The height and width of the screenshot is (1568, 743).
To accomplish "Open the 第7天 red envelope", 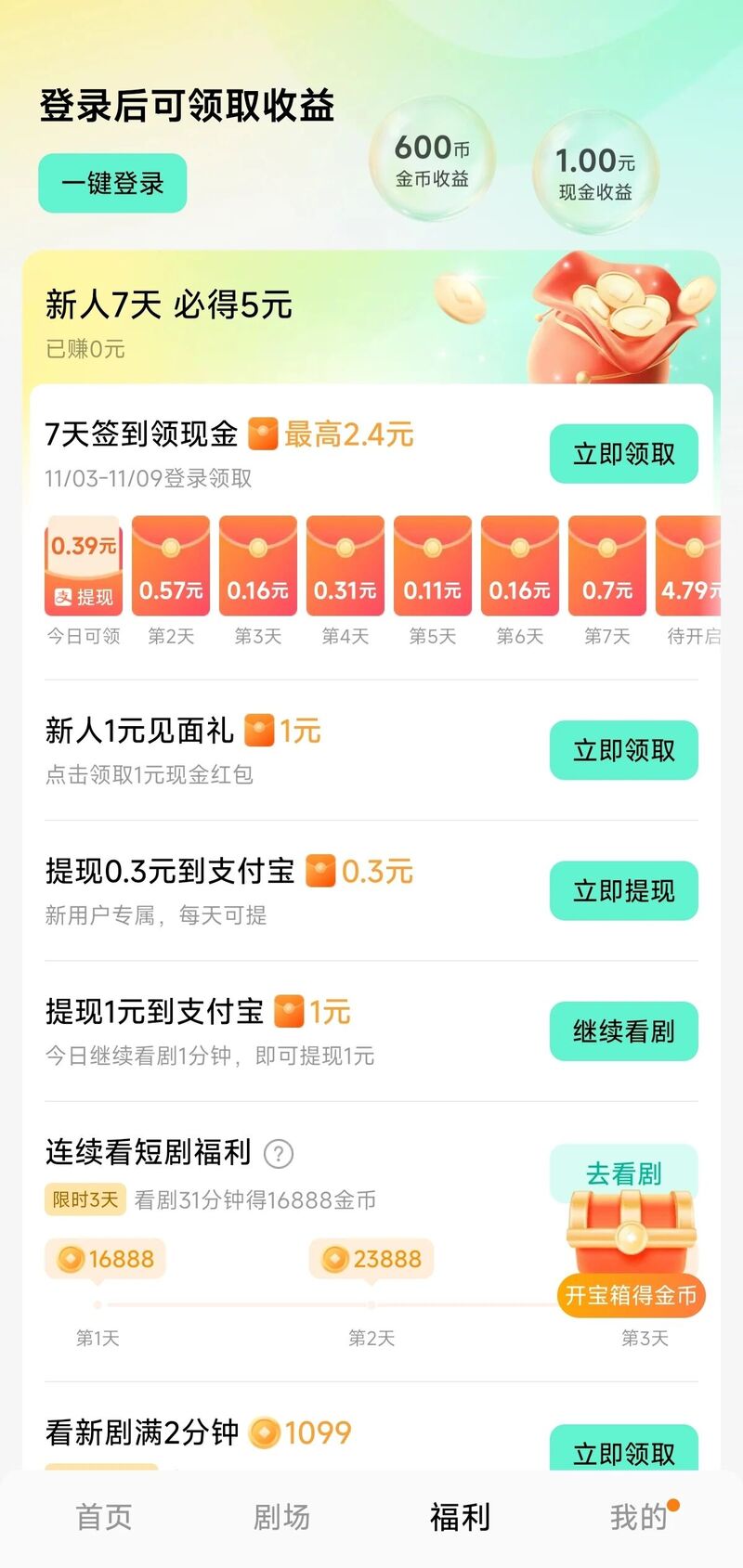I will [x=606, y=564].
